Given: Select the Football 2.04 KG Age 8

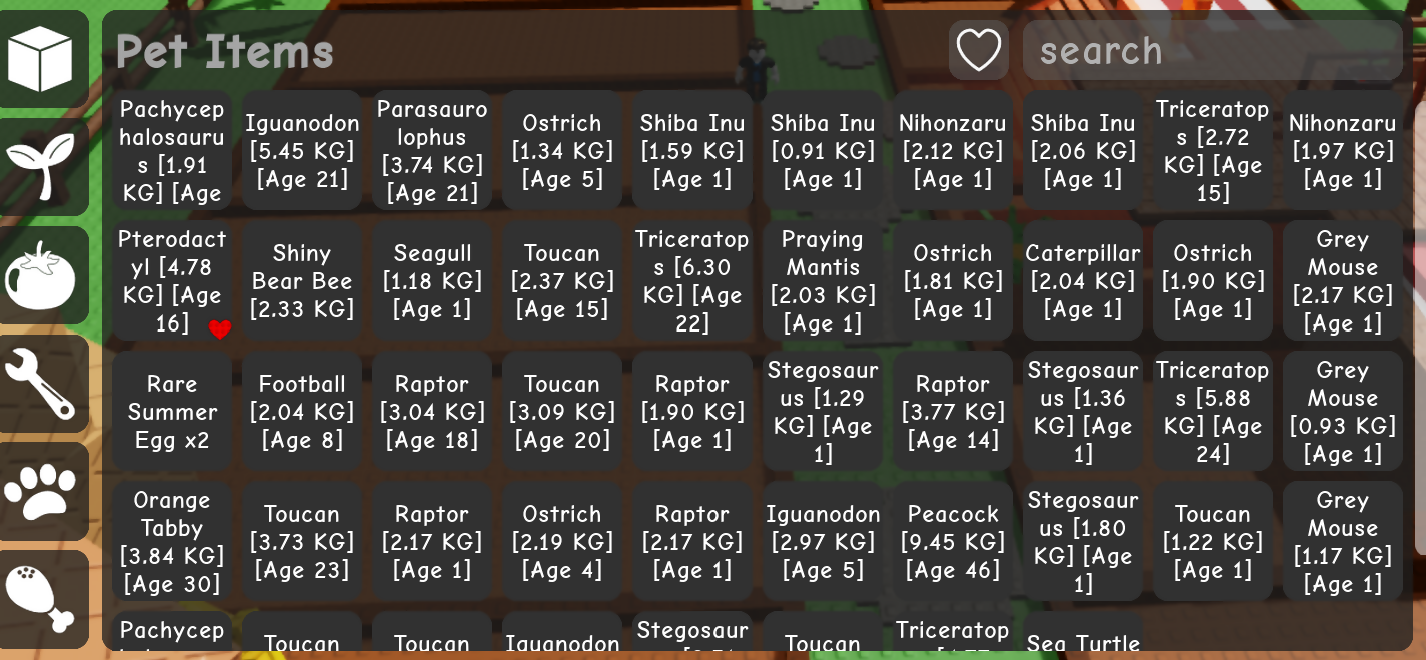Looking at the screenshot, I should 302,411.
